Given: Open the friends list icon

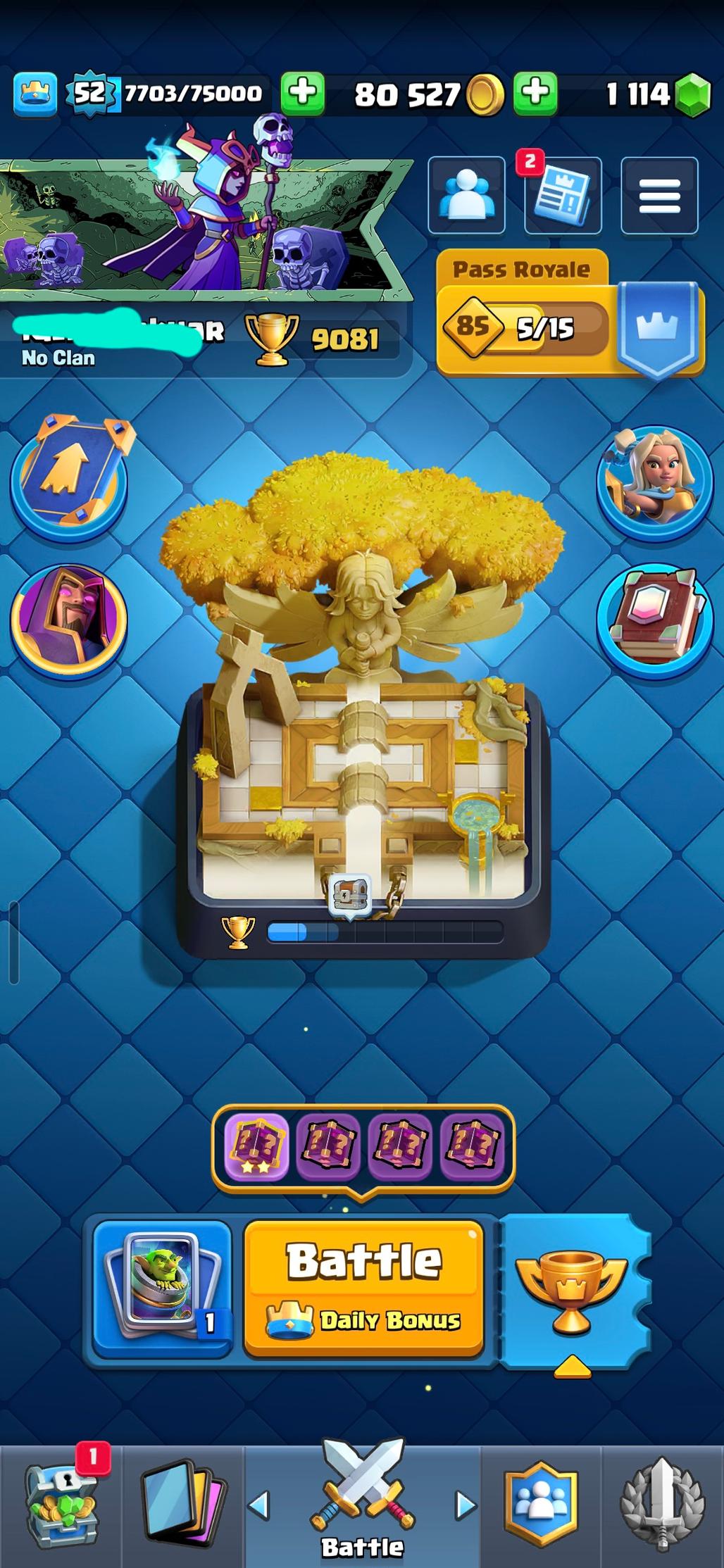Looking at the screenshot, I should (466, 195).
